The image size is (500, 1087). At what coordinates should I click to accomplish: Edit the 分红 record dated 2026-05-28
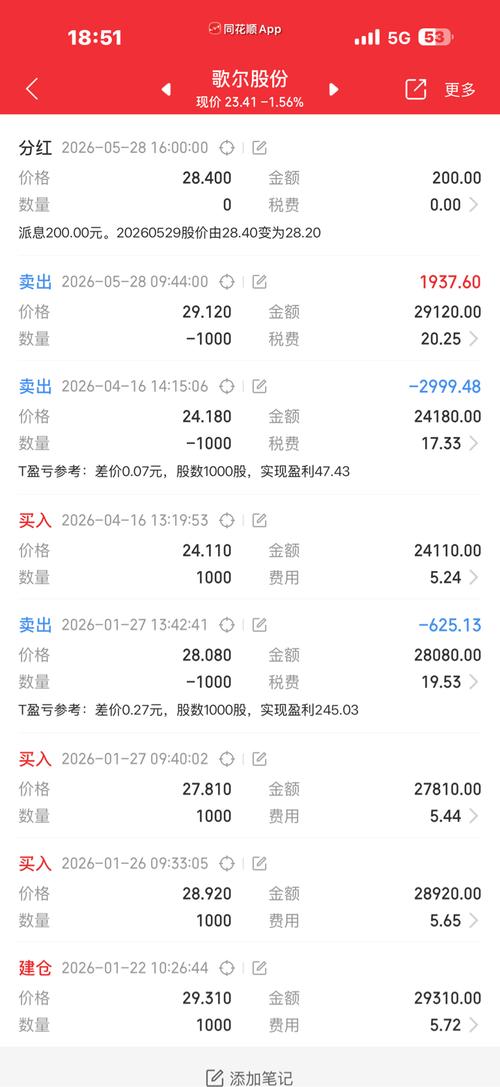click(x=259, y=148)
